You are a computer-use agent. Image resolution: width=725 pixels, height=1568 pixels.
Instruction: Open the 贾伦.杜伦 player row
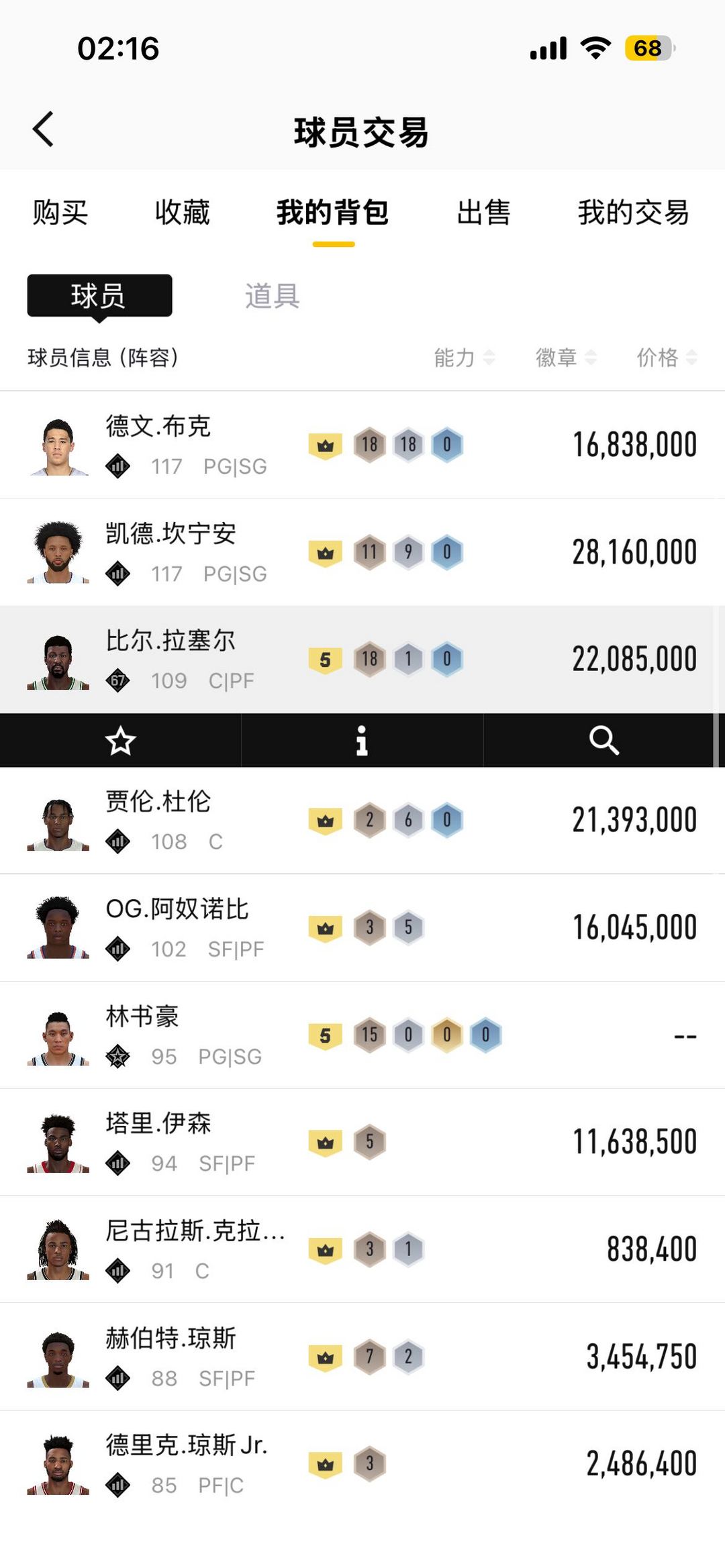click(362, 821)
